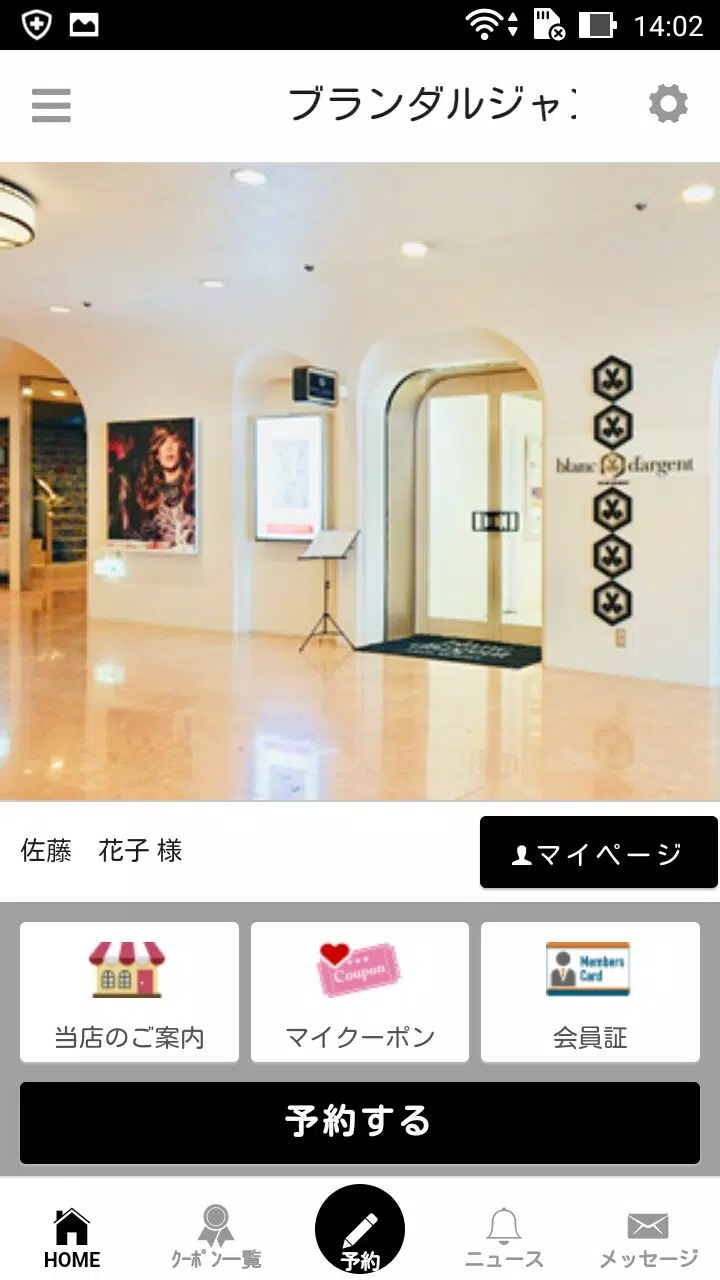Screen dimensions: 720x1280
Task: Tap the 予約する button
Action: [x=359, y=1122]
